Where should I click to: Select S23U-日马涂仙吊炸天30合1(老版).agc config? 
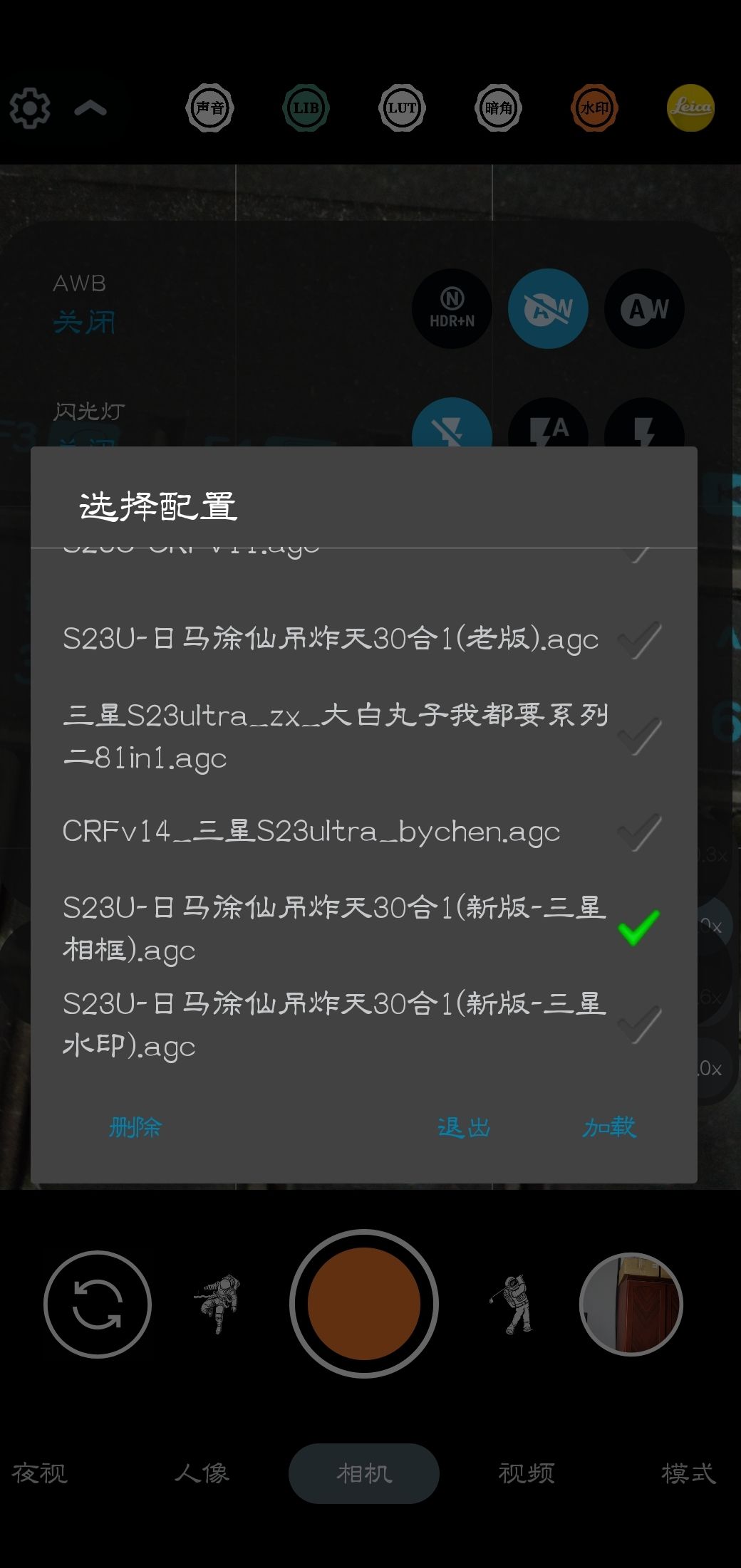pos(331,639)
